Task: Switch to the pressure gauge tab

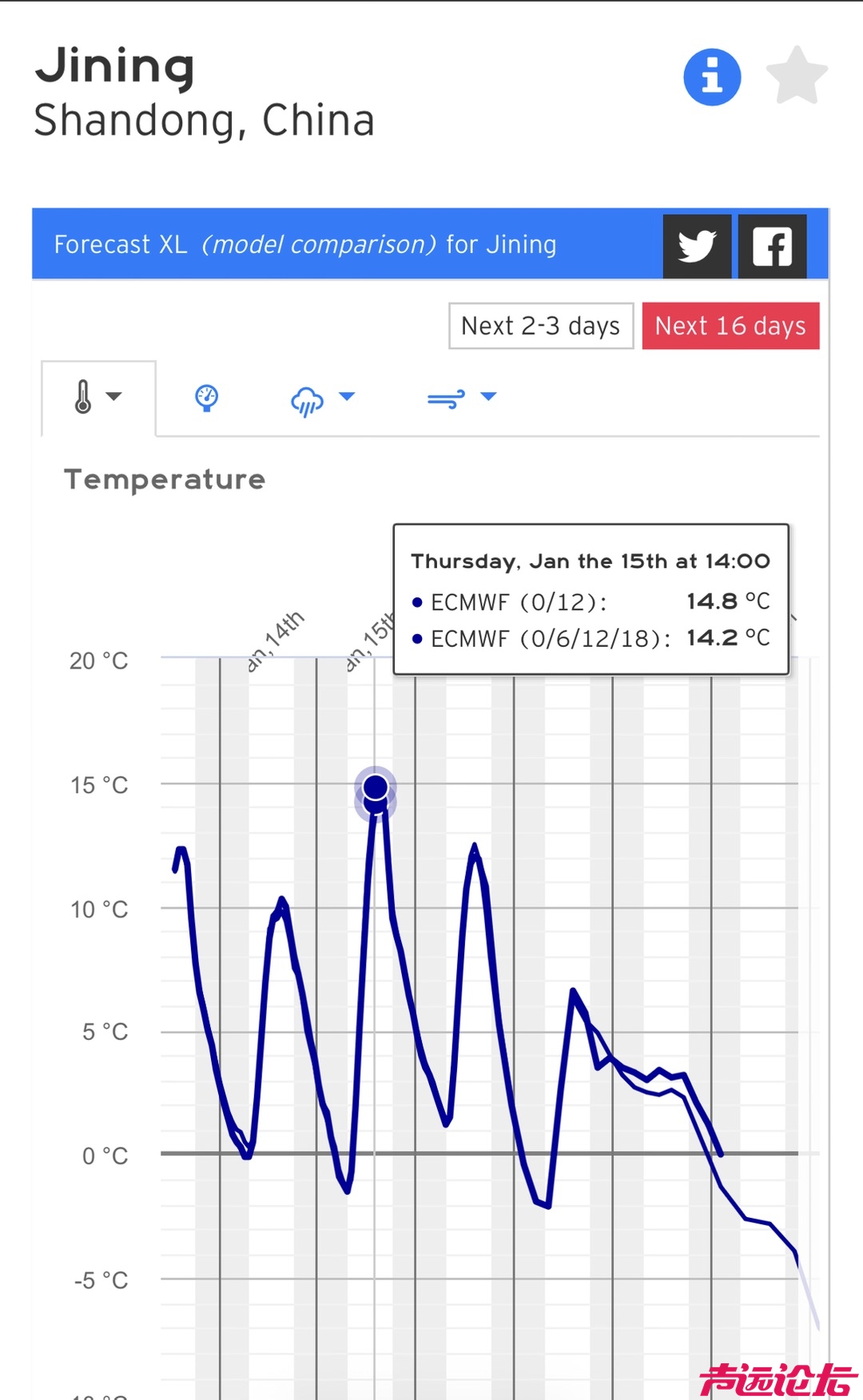Action: 207,397
